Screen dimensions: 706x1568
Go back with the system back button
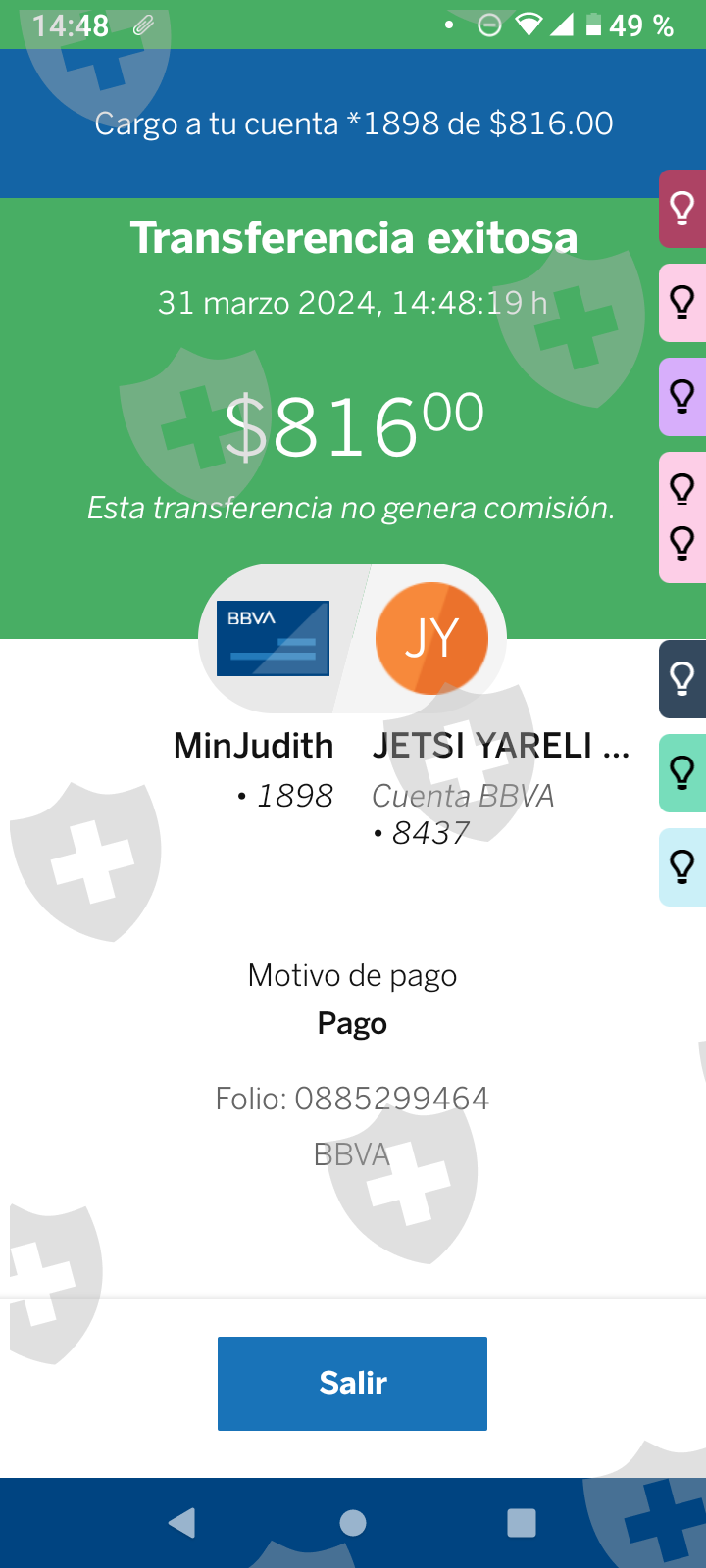182,1522
